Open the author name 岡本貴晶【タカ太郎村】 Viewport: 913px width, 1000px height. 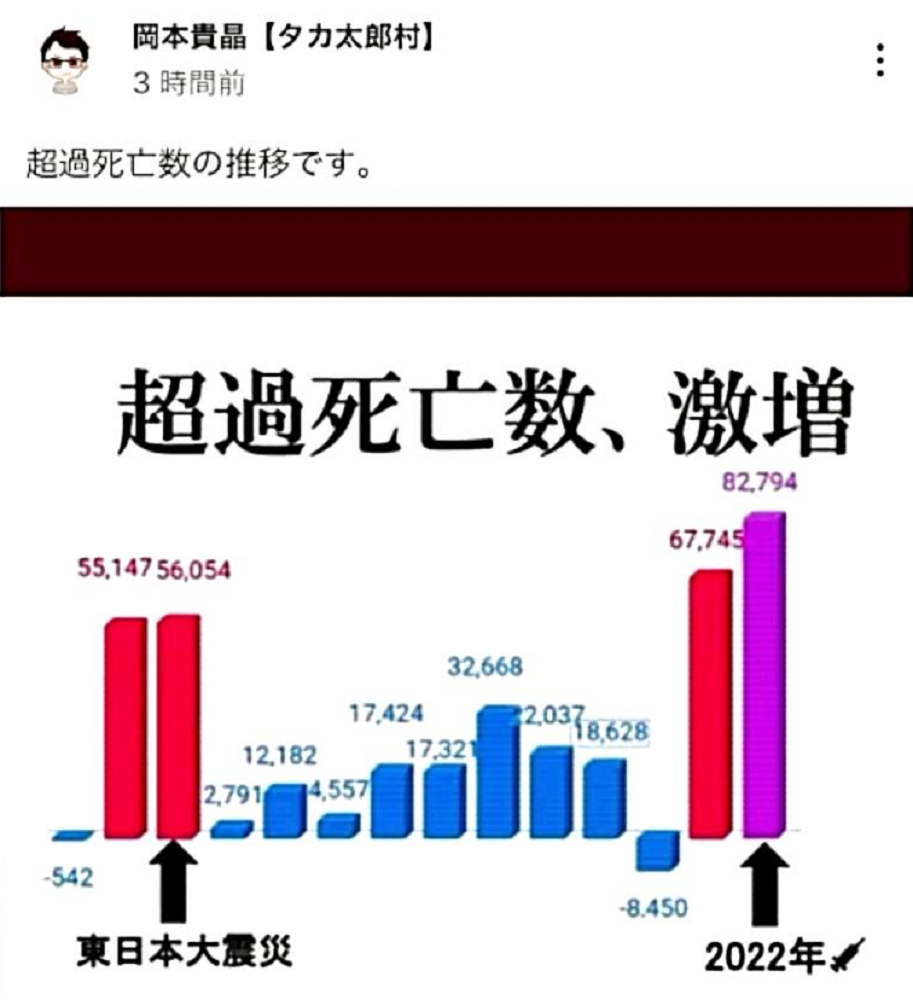pyautogui.click(x=283, y=38)
